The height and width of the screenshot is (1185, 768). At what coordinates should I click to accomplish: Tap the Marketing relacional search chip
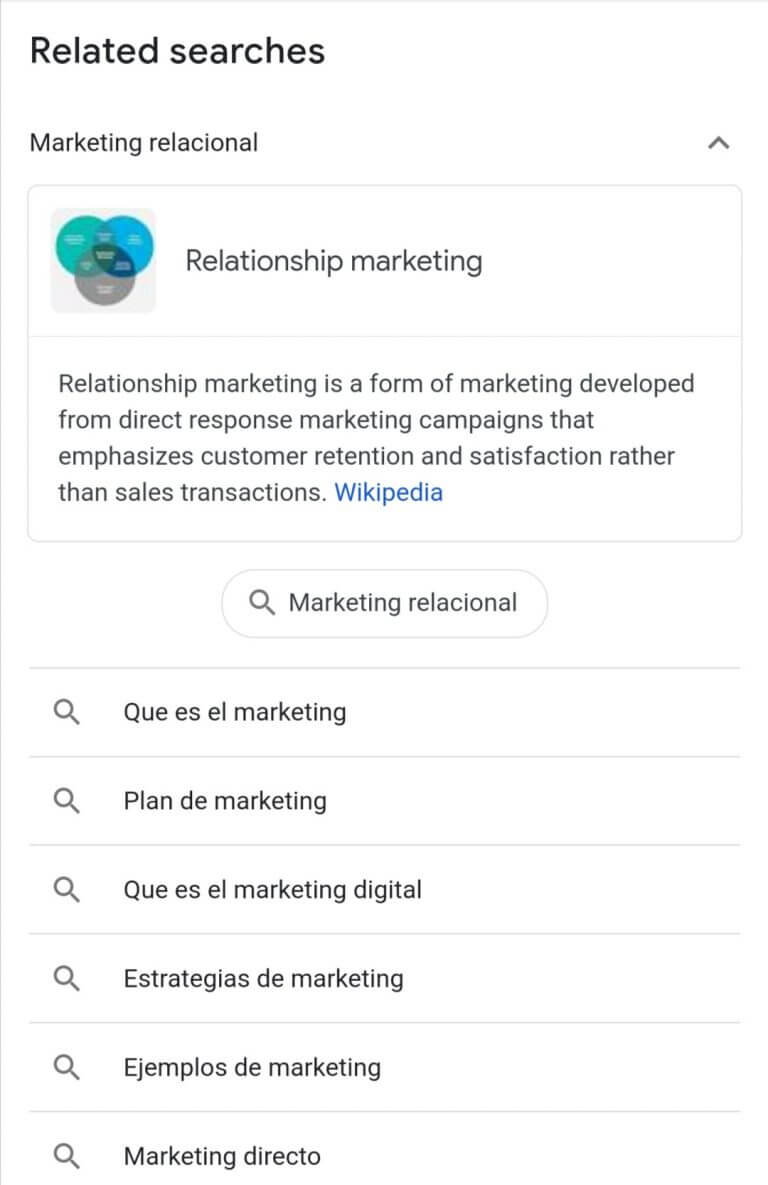[384, 603]
